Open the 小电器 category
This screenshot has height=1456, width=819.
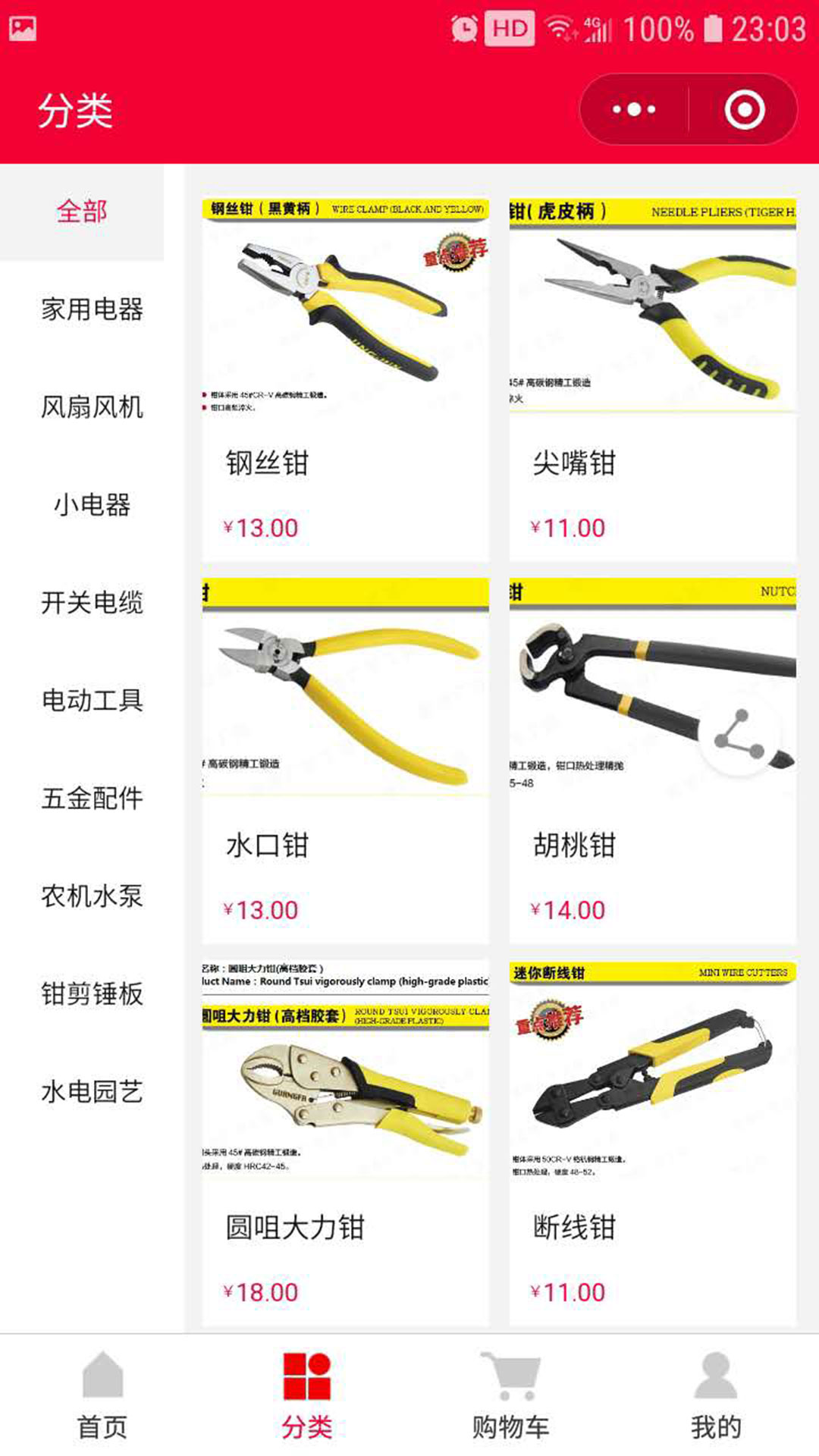click(92, 505)
